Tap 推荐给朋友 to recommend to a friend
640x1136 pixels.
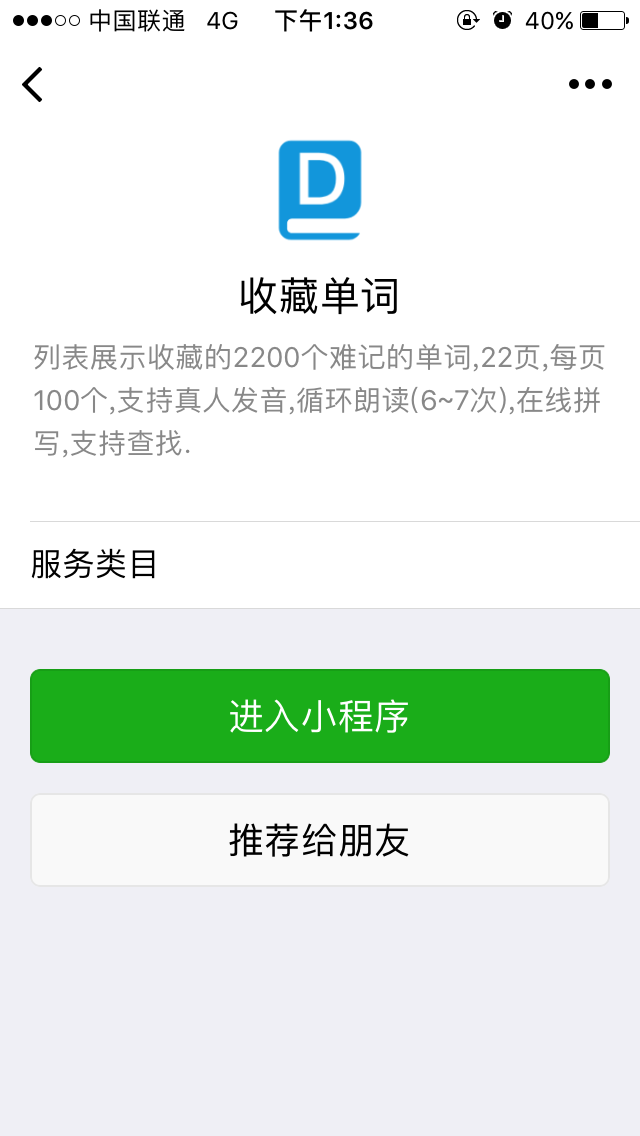click(x=320, y=840)
